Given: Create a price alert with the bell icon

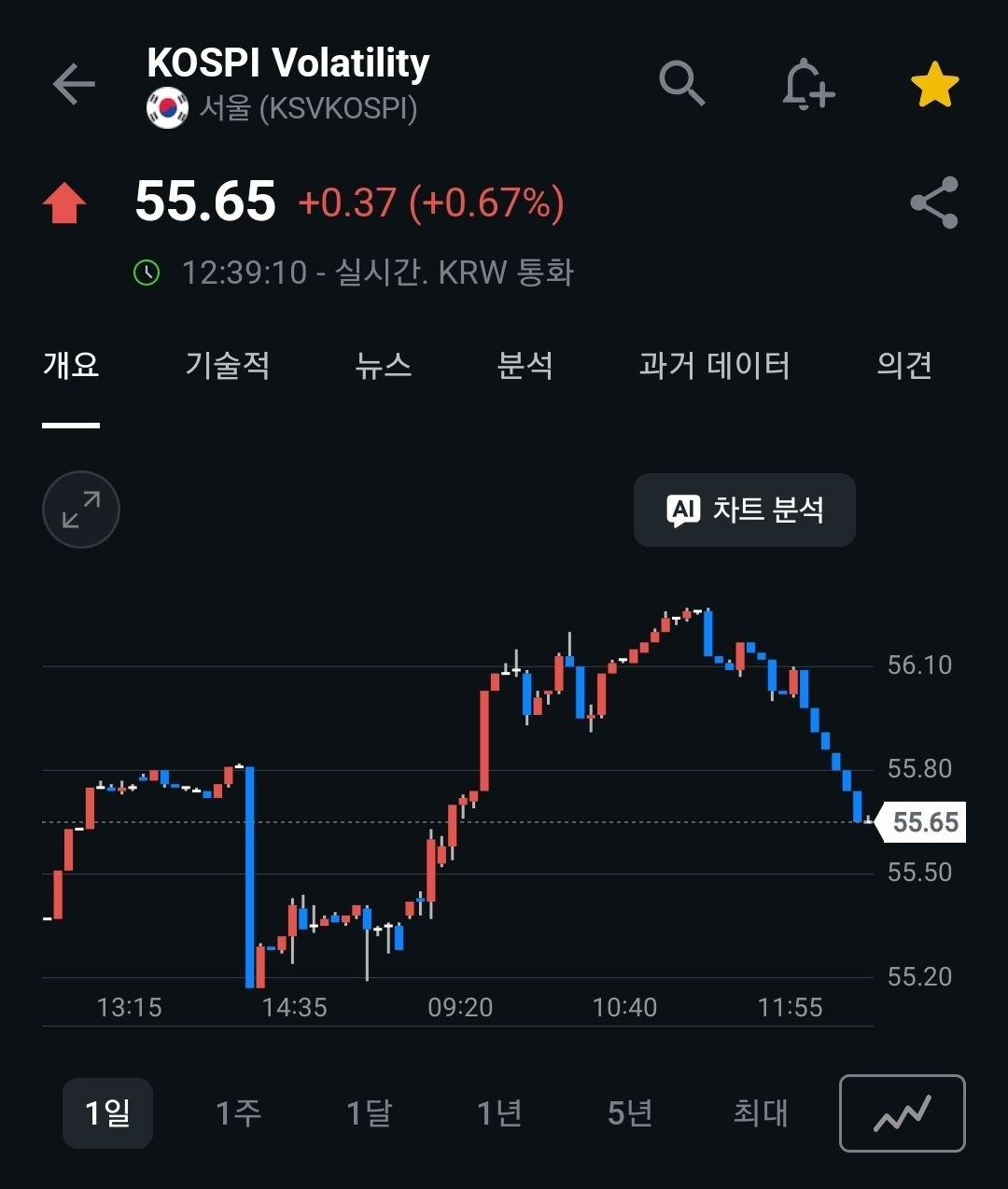Looking at the screenshot, I should (807, 84).
